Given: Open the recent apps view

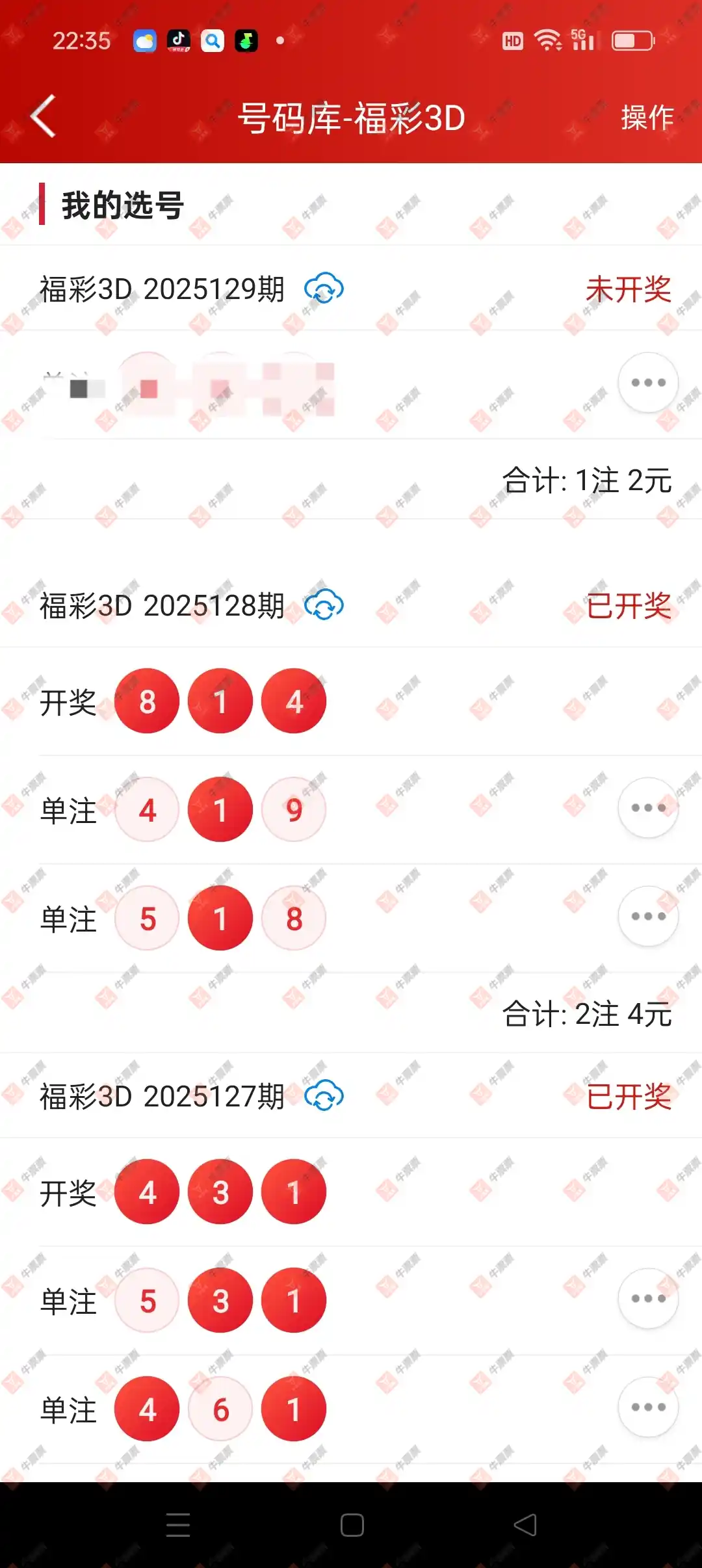Looking at the screenshot, I should (177, 1525).
